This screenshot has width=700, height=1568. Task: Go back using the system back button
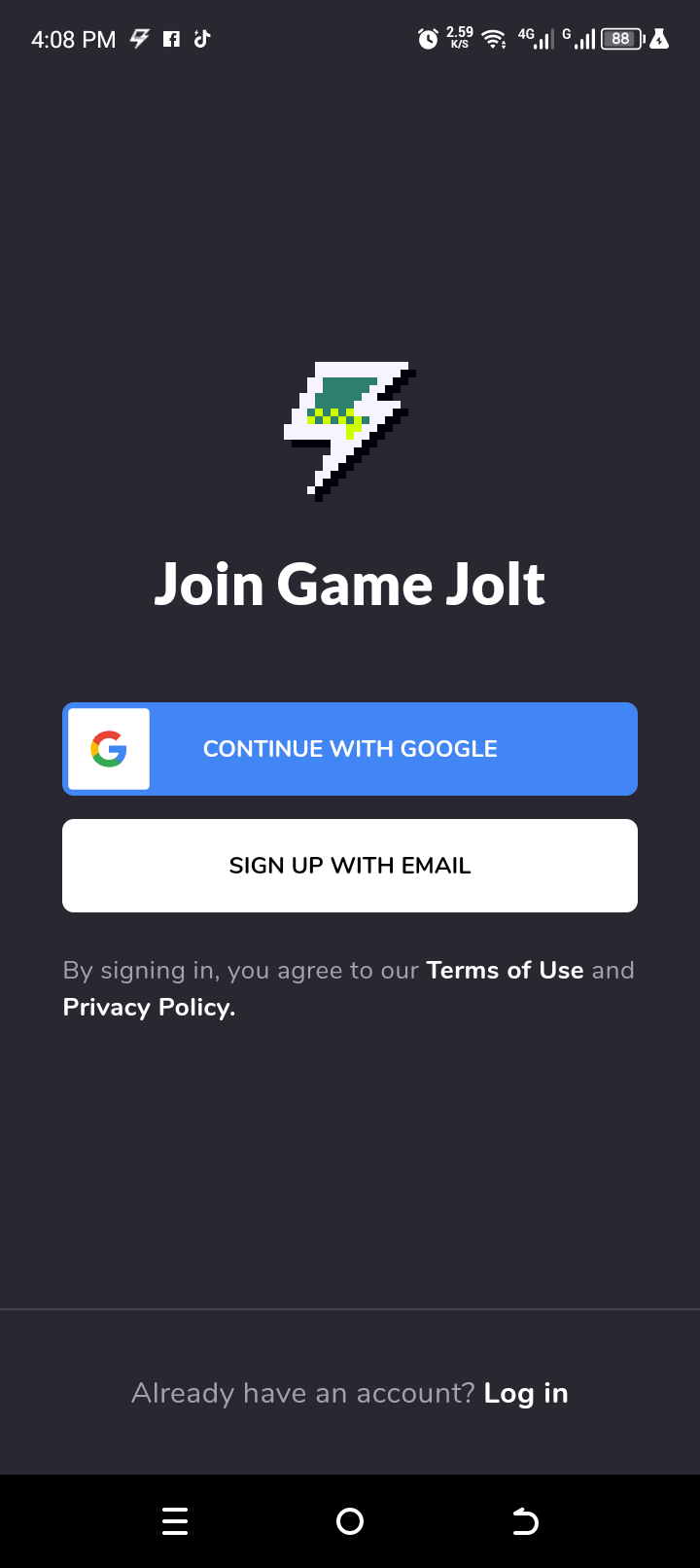tap(525, 1521)
